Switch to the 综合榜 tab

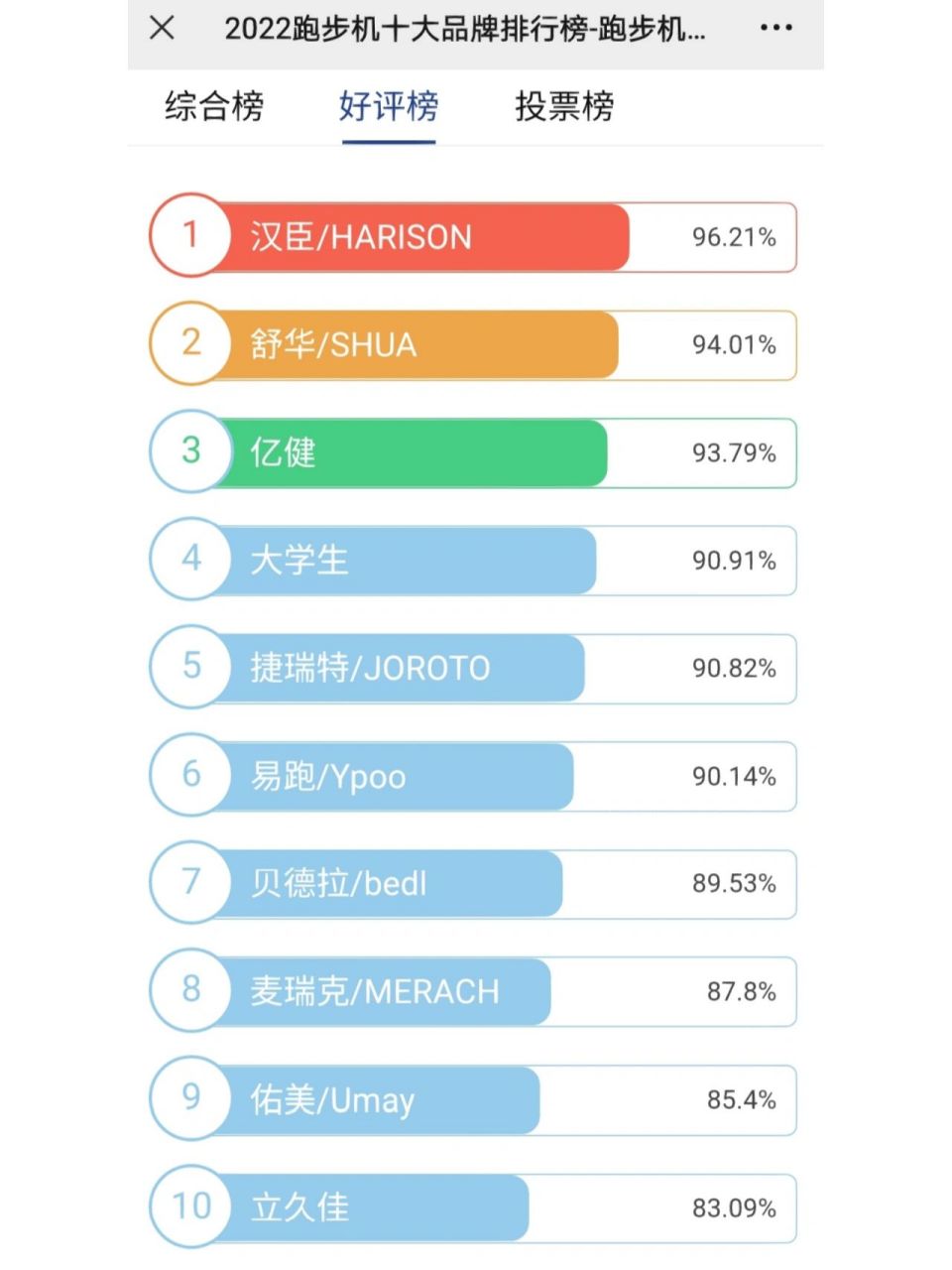[x=214, y=107]
